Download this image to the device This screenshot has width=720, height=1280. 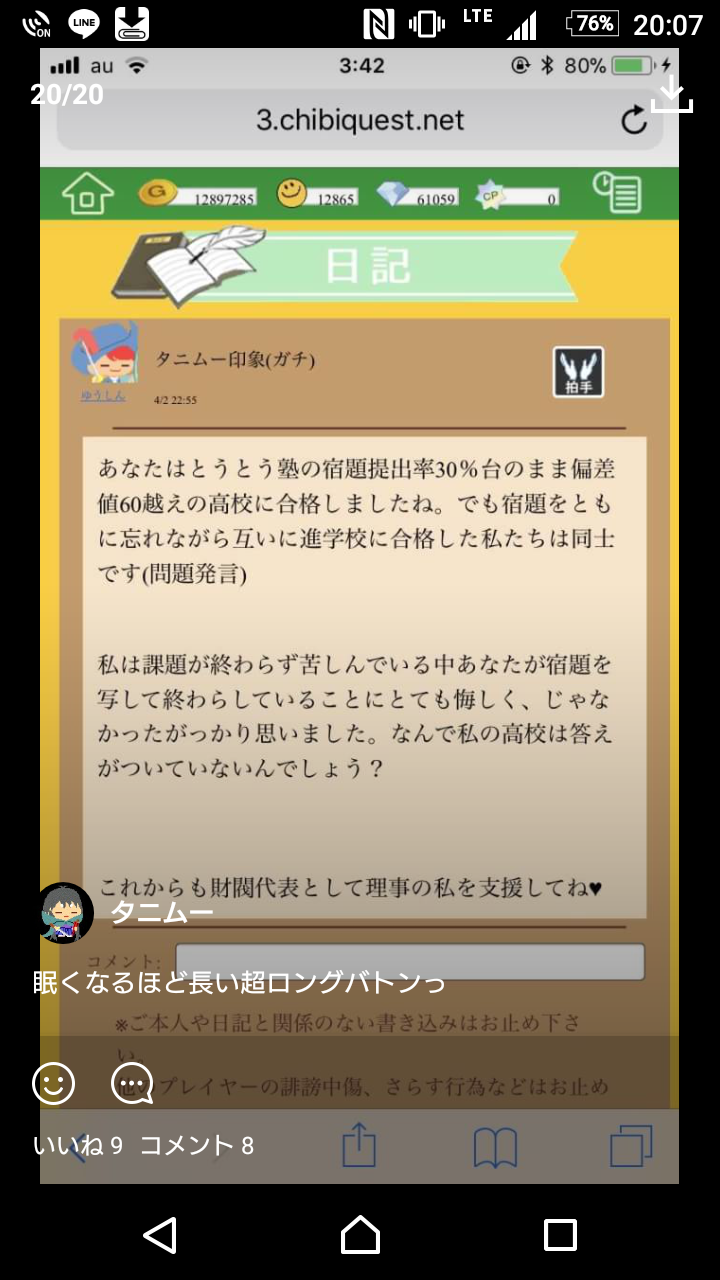pos(671,95)
